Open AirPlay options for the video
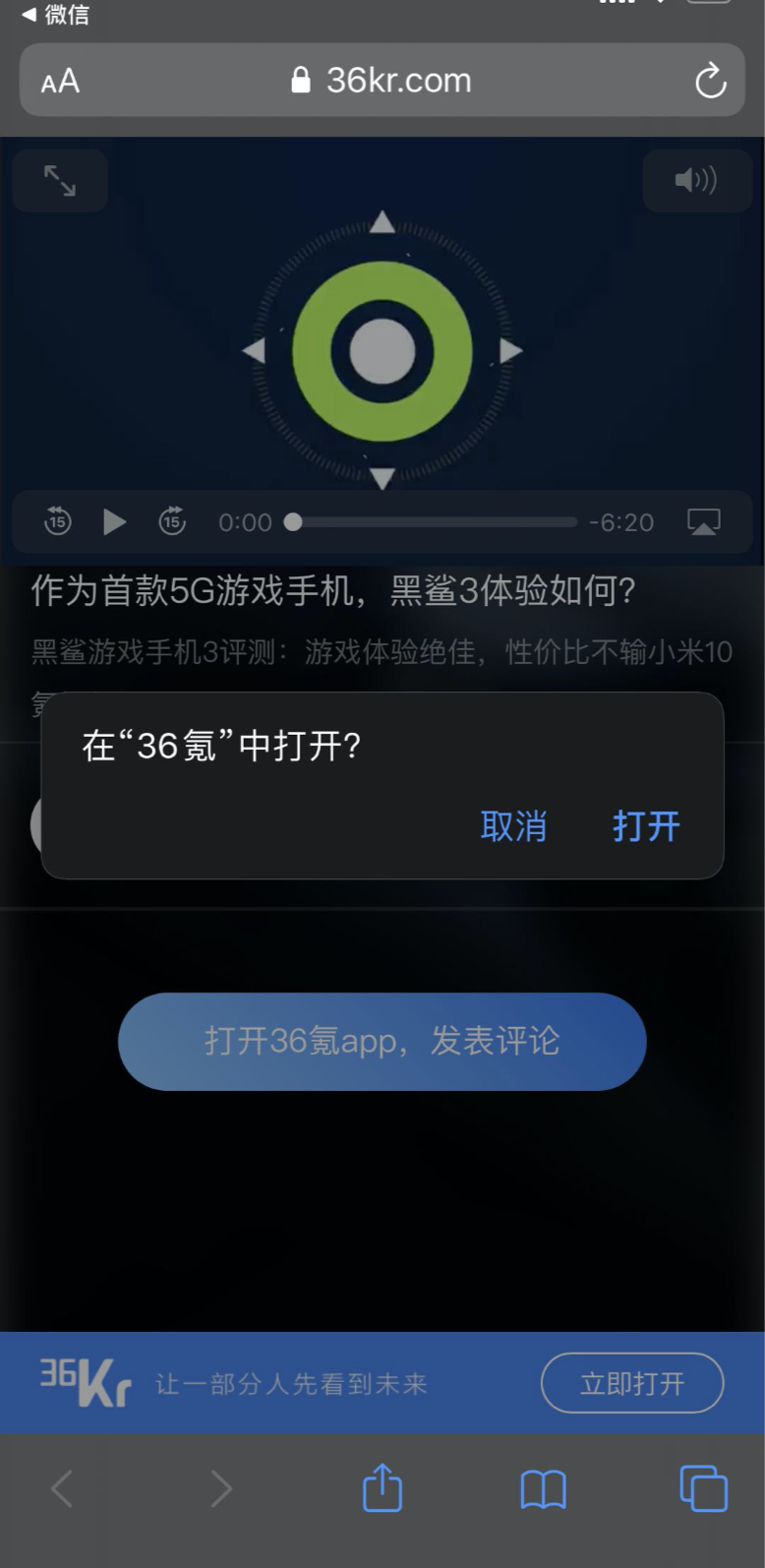 click(703, 521)
